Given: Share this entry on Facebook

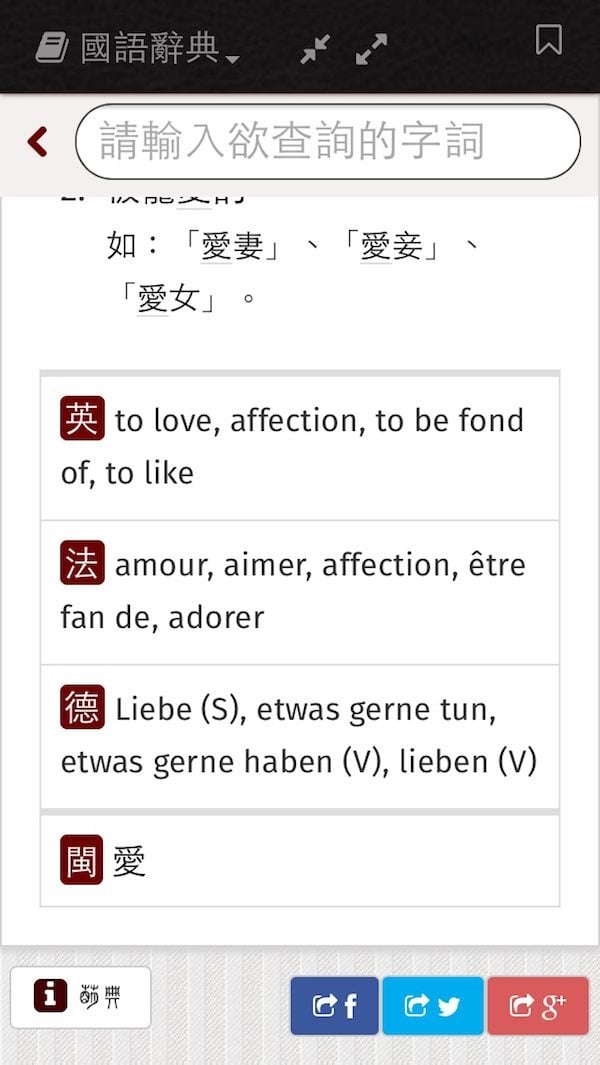Looking at the screenshot, I should tap(334, 1005).
